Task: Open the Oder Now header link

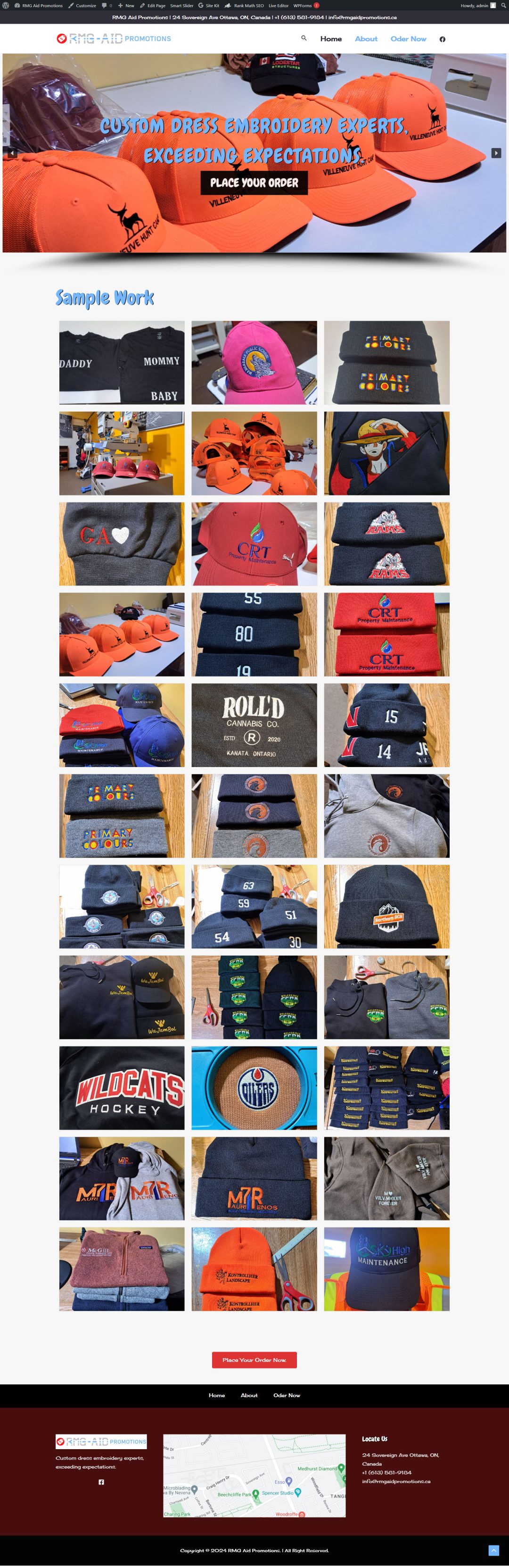Action: [408, 39]
